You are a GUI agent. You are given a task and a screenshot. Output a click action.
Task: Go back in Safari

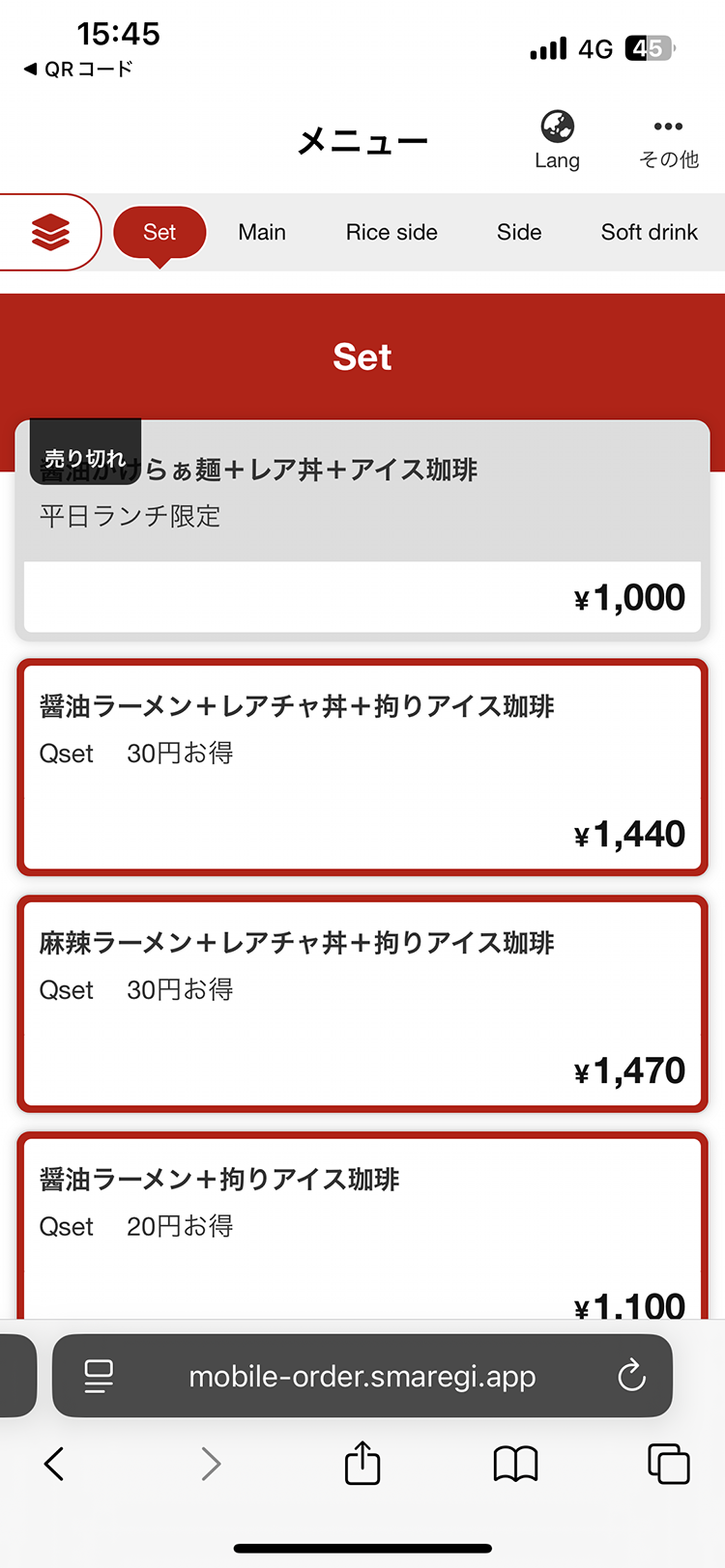coord(54,1464)
